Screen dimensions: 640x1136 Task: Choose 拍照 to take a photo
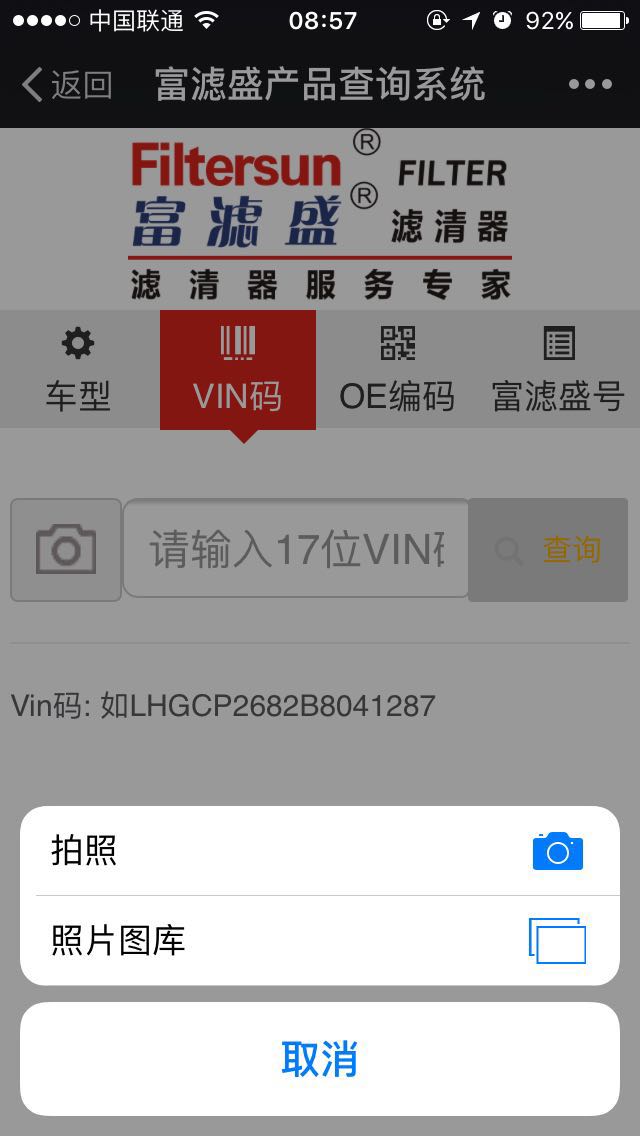point(320,851)
